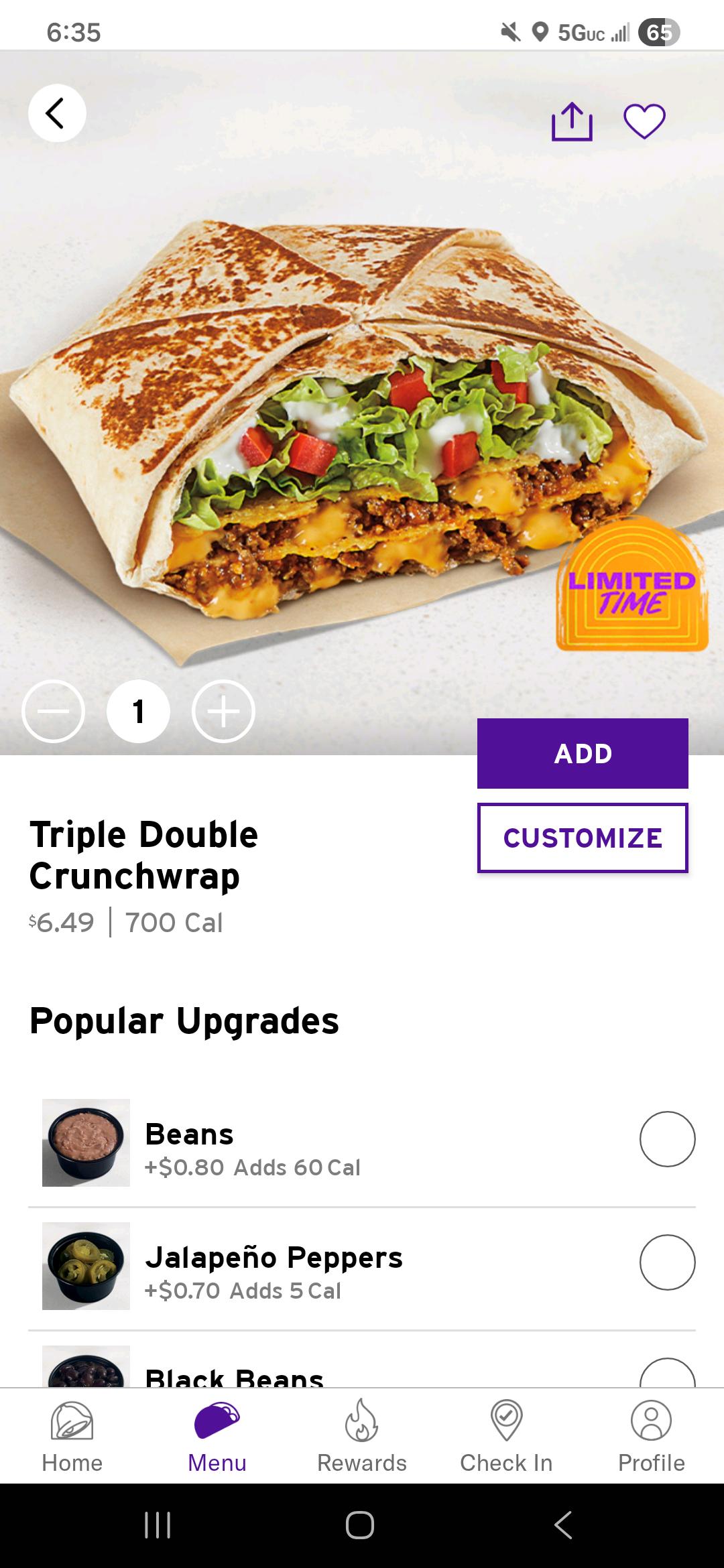This screenshot has width=724, height=1568.
Task: Favorite this item with the heart
Action: point(644,121)
